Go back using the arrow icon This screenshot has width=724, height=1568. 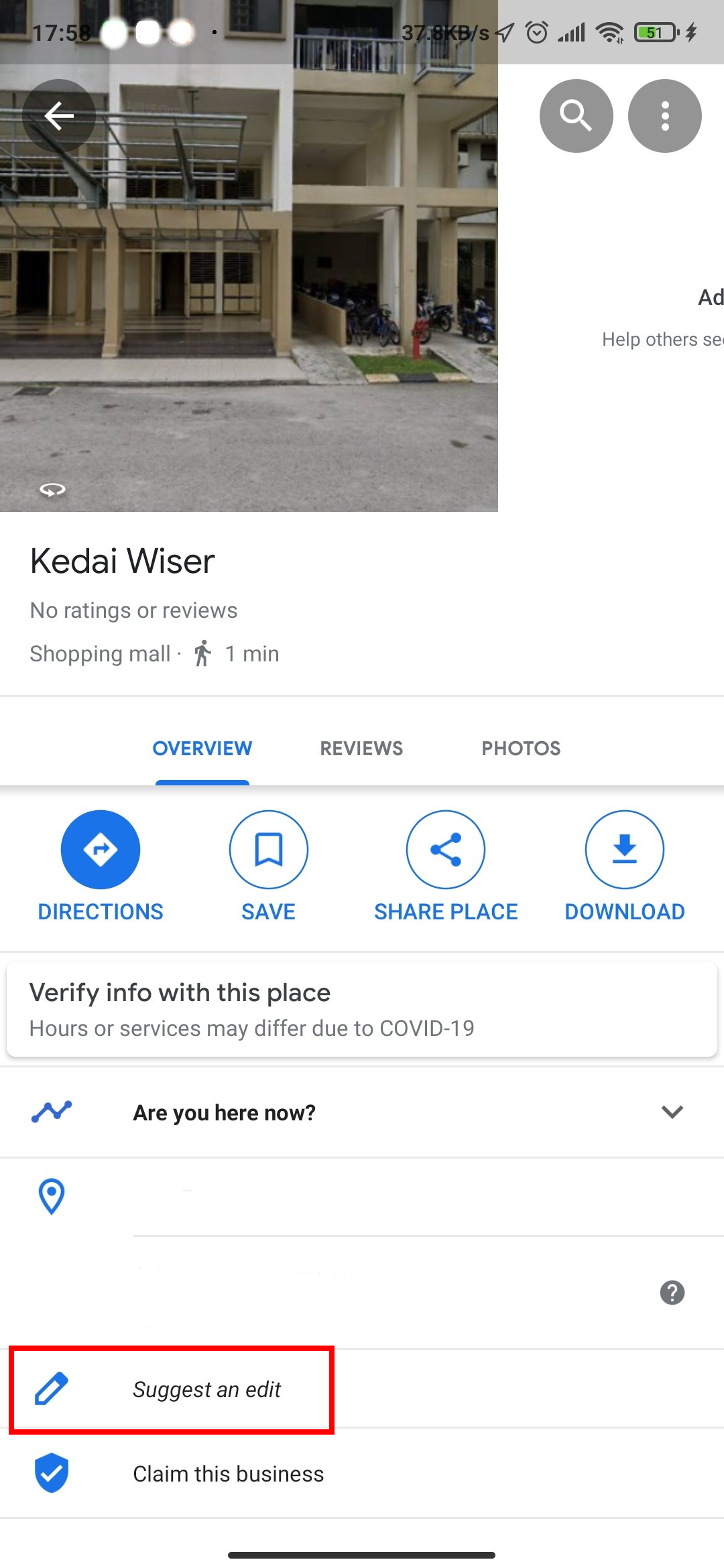click(59, 116)
